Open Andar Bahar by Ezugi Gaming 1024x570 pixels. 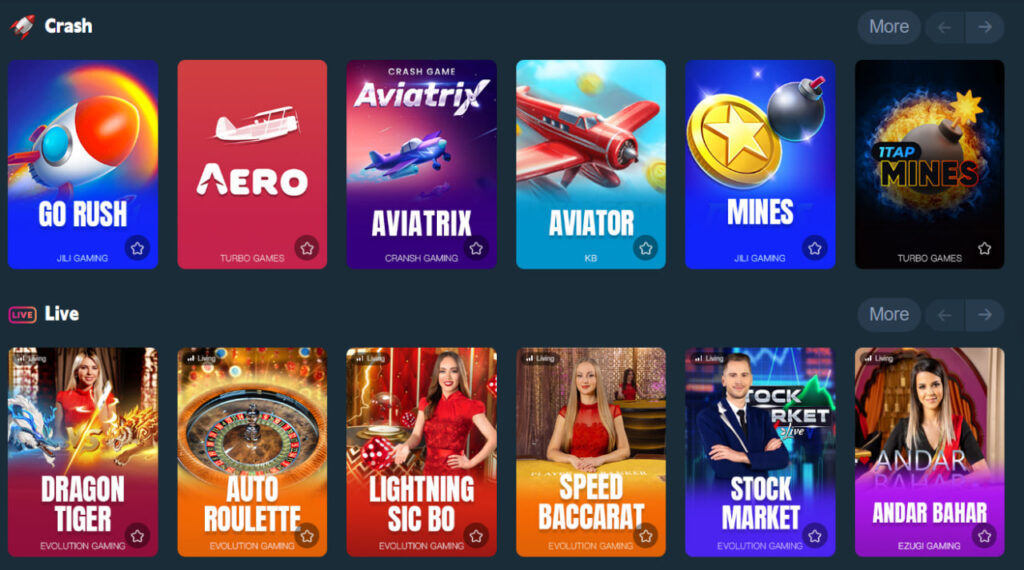(x=929, y=440)
